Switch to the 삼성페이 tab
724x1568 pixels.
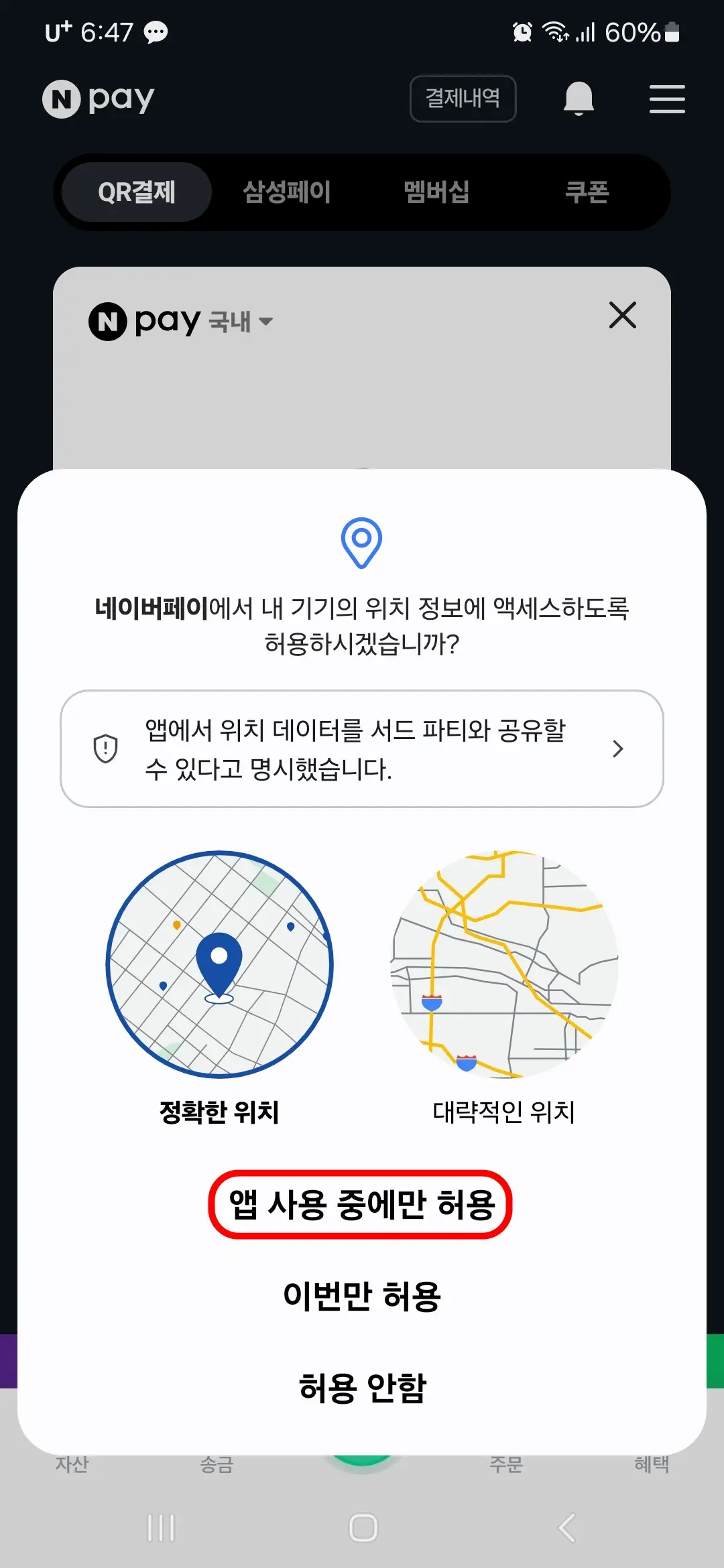point(287,192)
